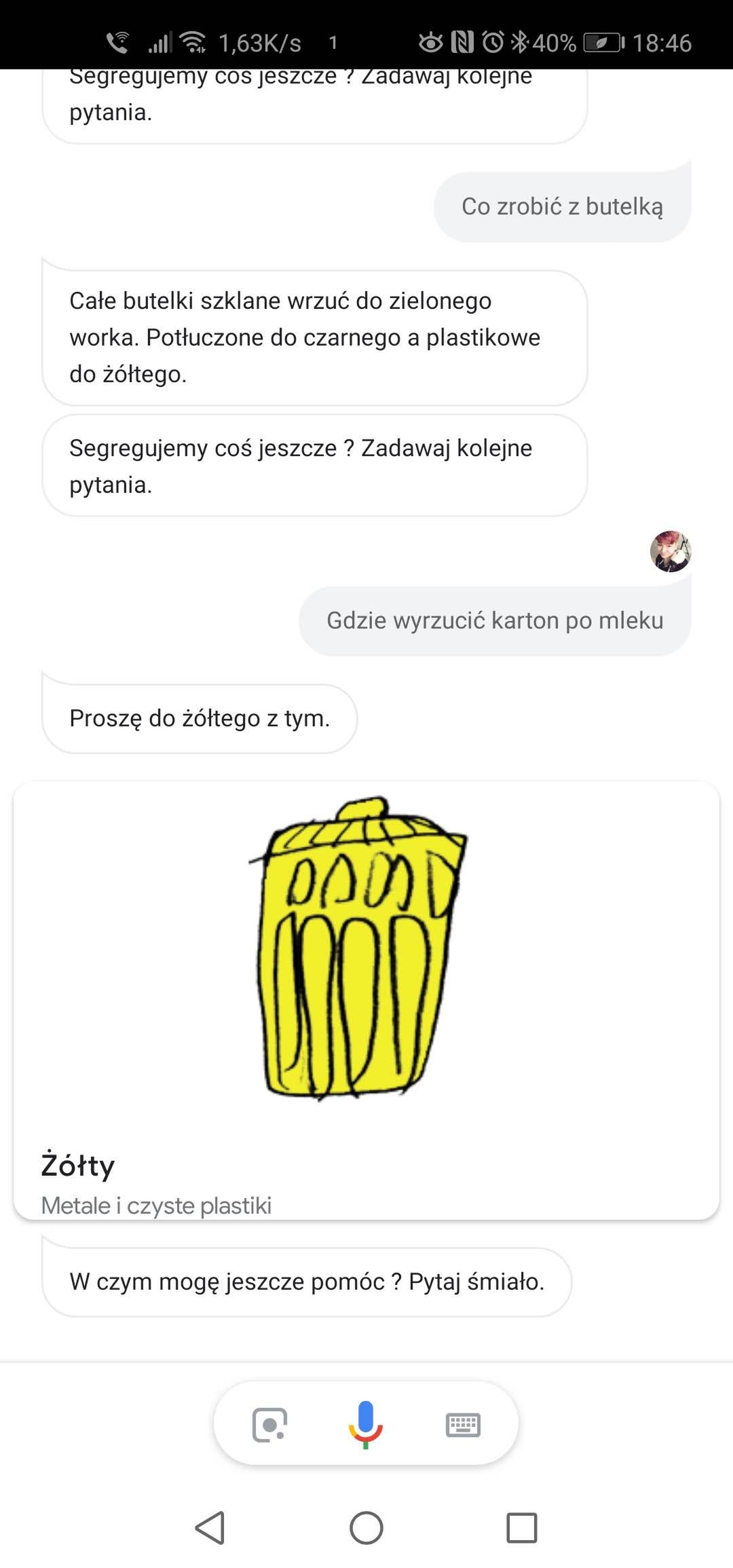Viewport: 733px width, 1568px height.
Task: Go back with the system back button
Action: click(x=210, y=1528)
